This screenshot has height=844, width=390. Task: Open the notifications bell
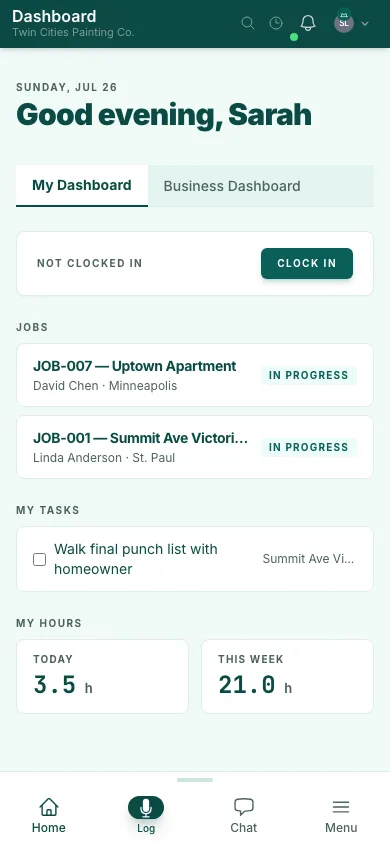pos(308,23)
